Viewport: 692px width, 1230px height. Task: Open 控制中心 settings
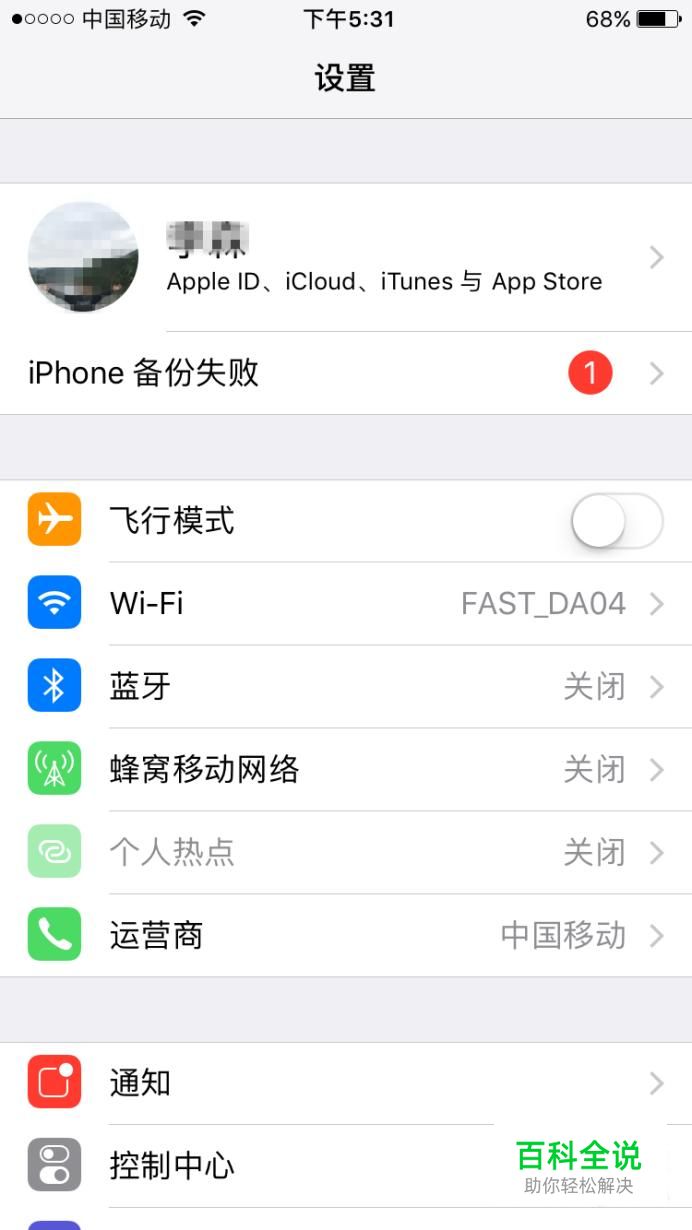[x=300, y=1166]
